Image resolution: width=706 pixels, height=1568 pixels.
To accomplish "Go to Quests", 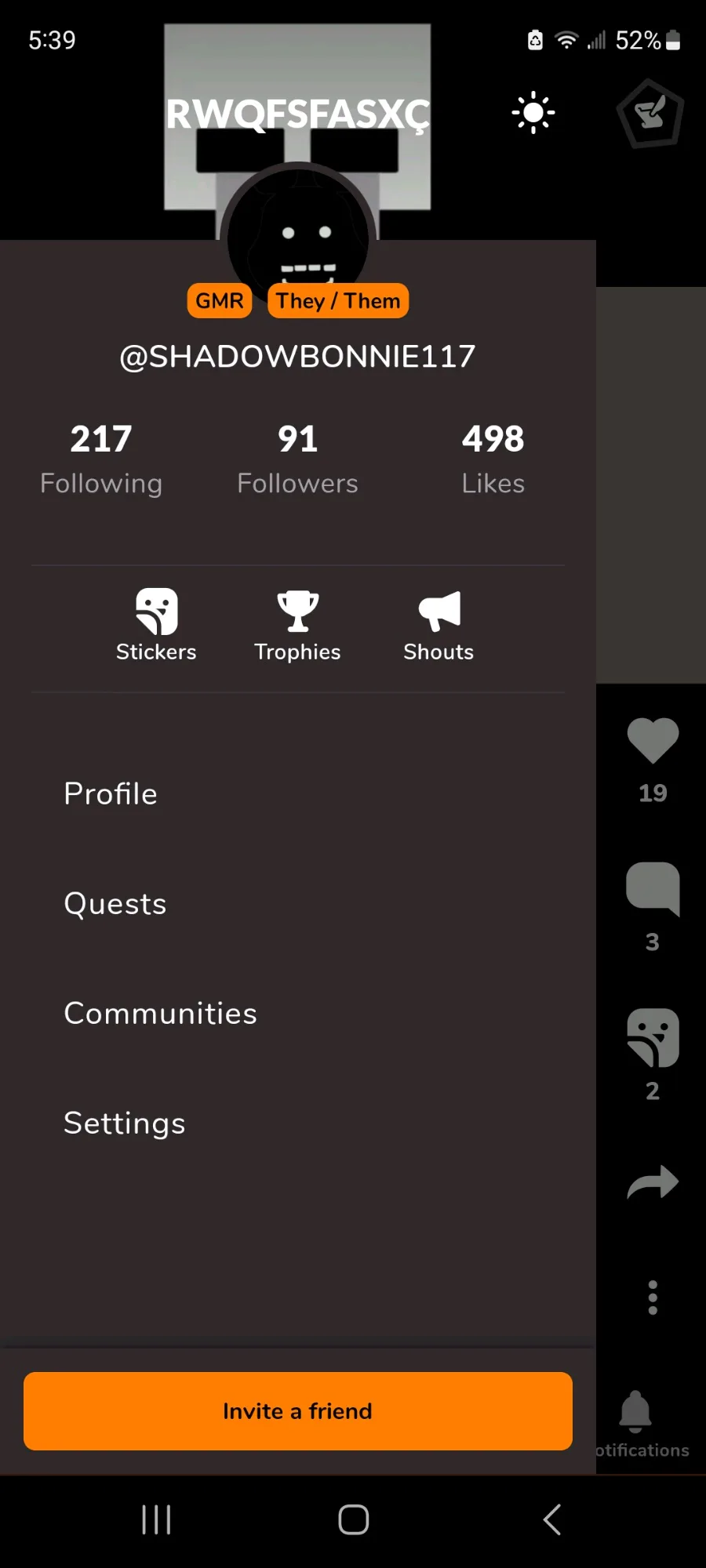I will [115, 904].
